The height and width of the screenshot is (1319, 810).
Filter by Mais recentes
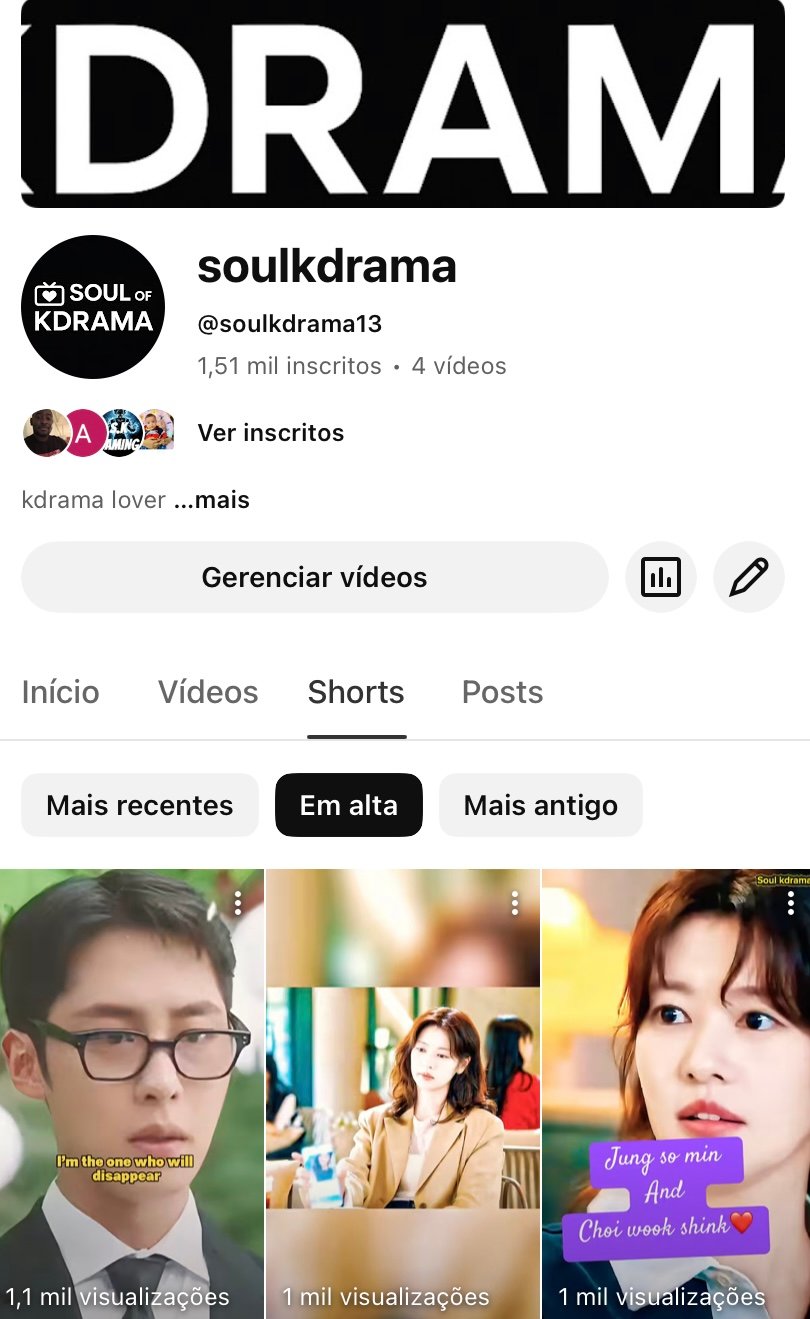pyautogui.click(x=140, y=805)
